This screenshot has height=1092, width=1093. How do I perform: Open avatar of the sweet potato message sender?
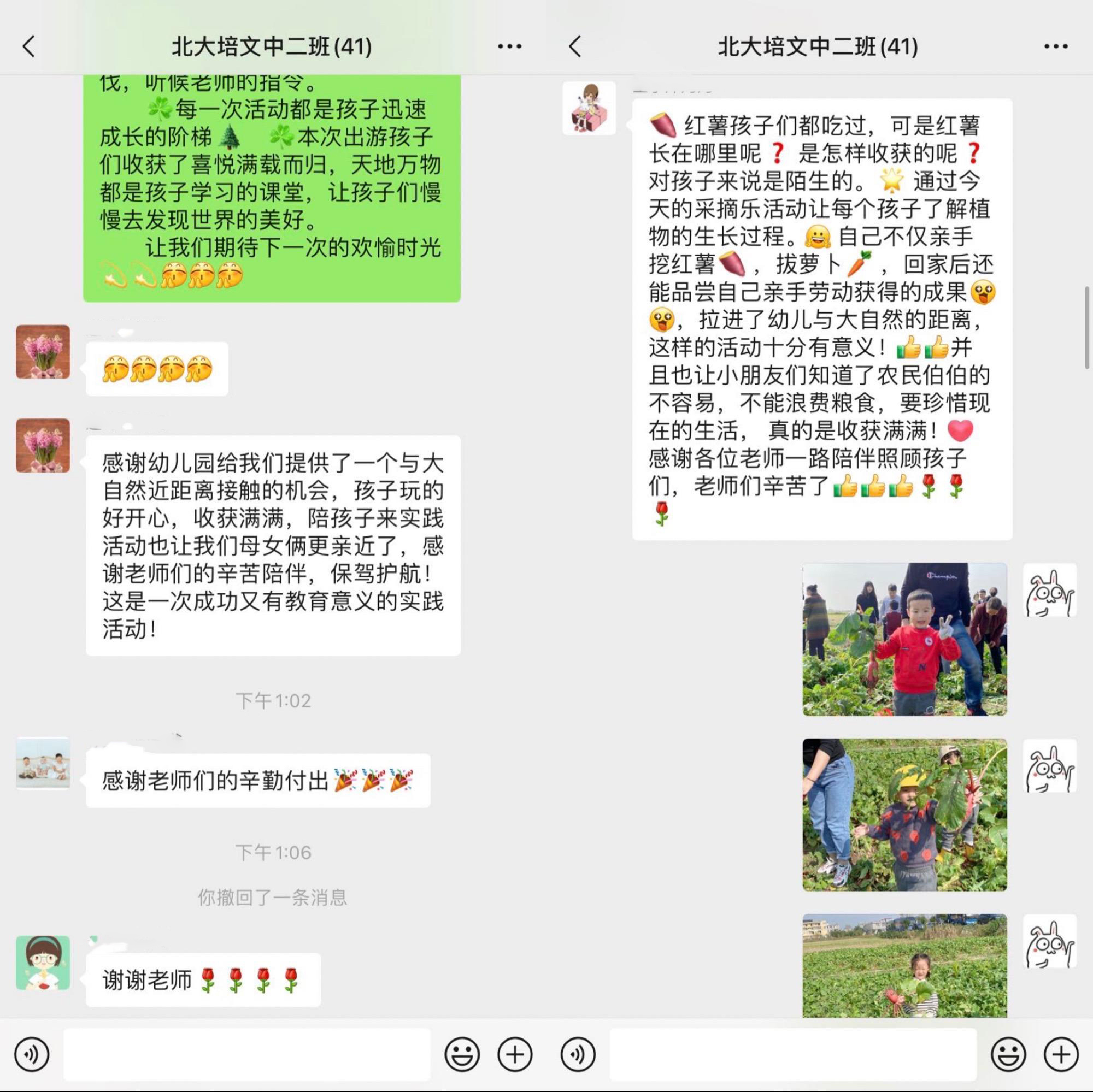(589, 108)
